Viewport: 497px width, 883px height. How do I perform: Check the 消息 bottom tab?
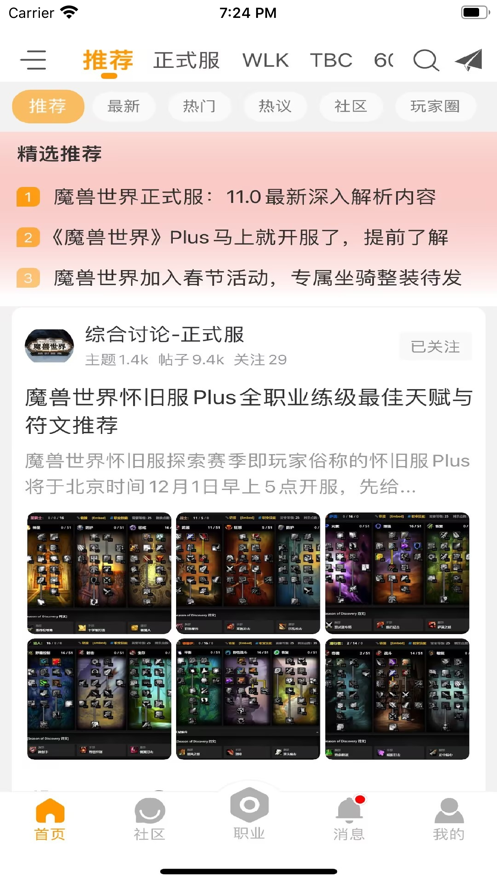pos(349,819)
